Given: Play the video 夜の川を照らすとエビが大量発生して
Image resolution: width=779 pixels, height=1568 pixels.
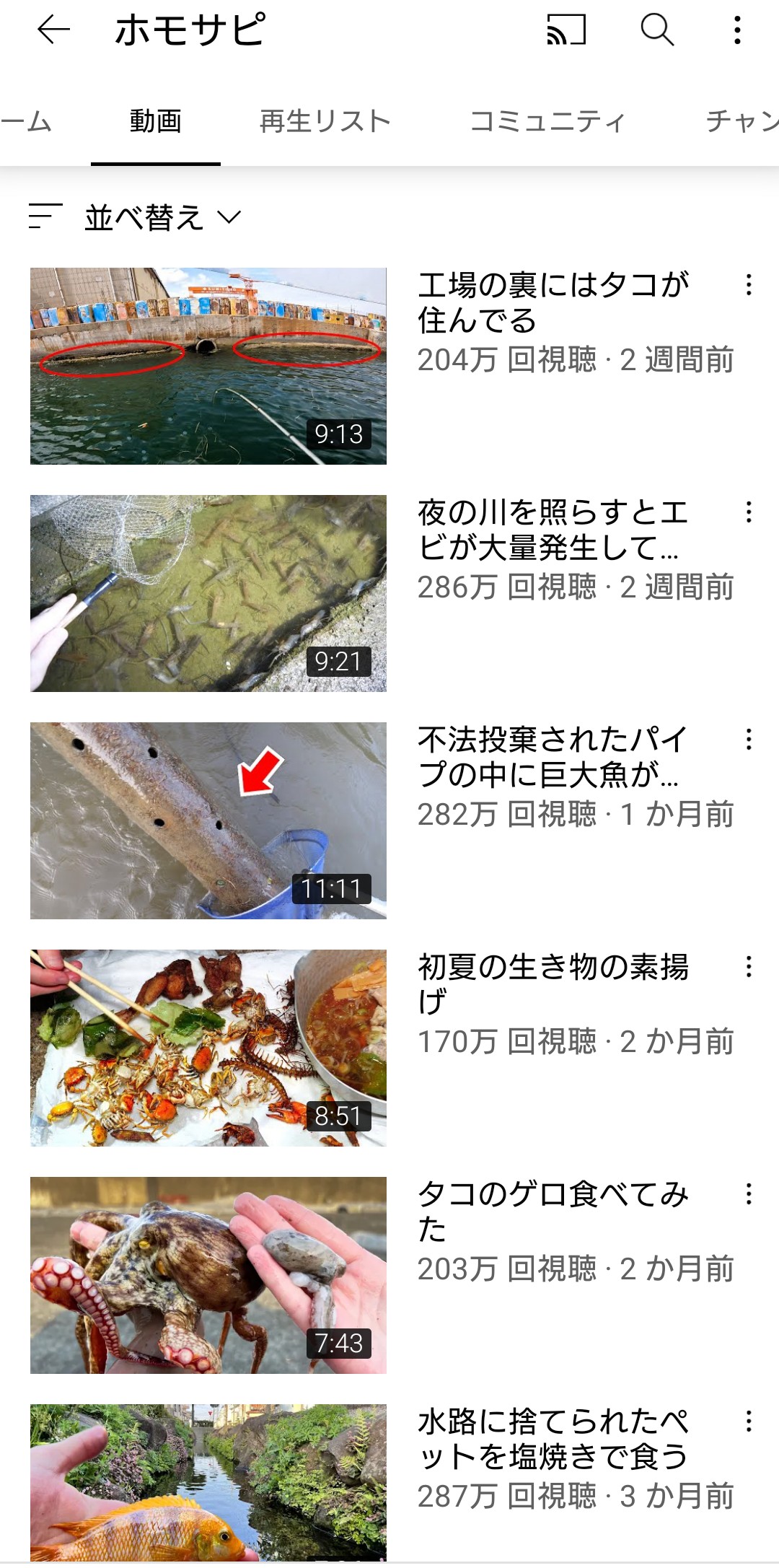Looking at the screenshot, I should click(208, 593).
